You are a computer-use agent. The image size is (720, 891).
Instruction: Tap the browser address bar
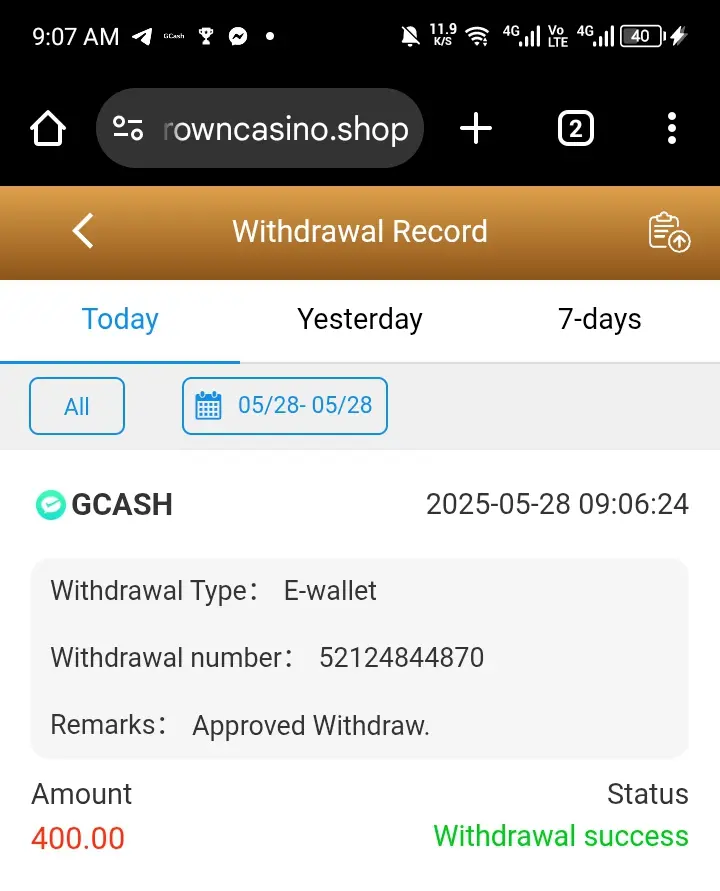[285, 129]
